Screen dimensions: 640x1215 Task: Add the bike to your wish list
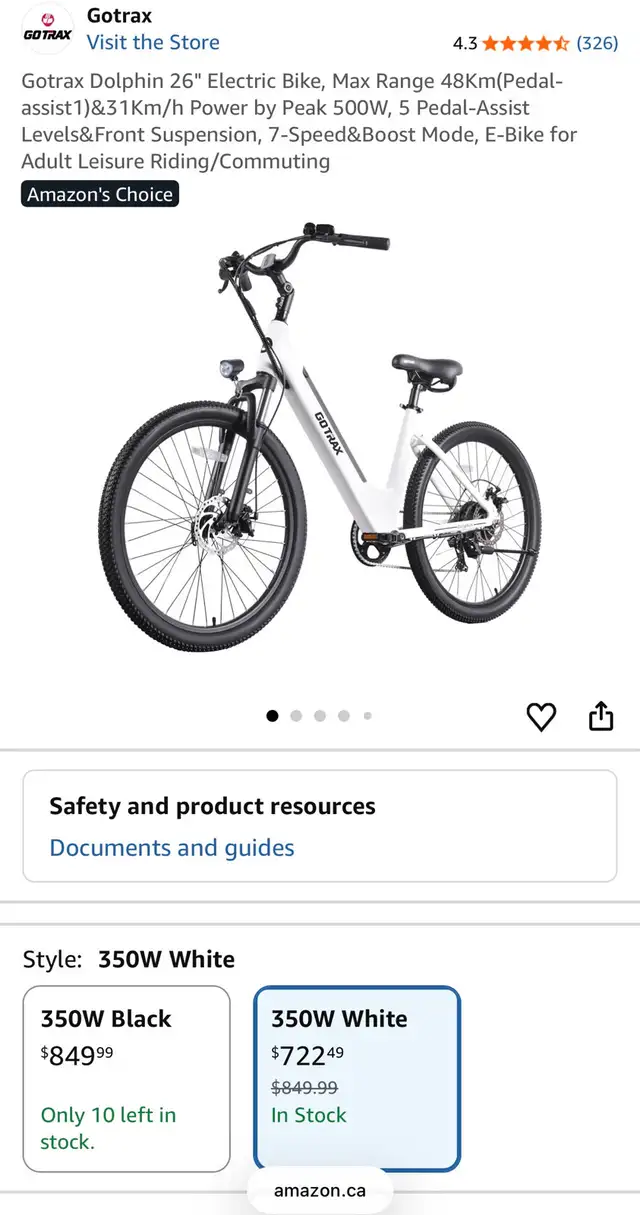click(541, 716)
